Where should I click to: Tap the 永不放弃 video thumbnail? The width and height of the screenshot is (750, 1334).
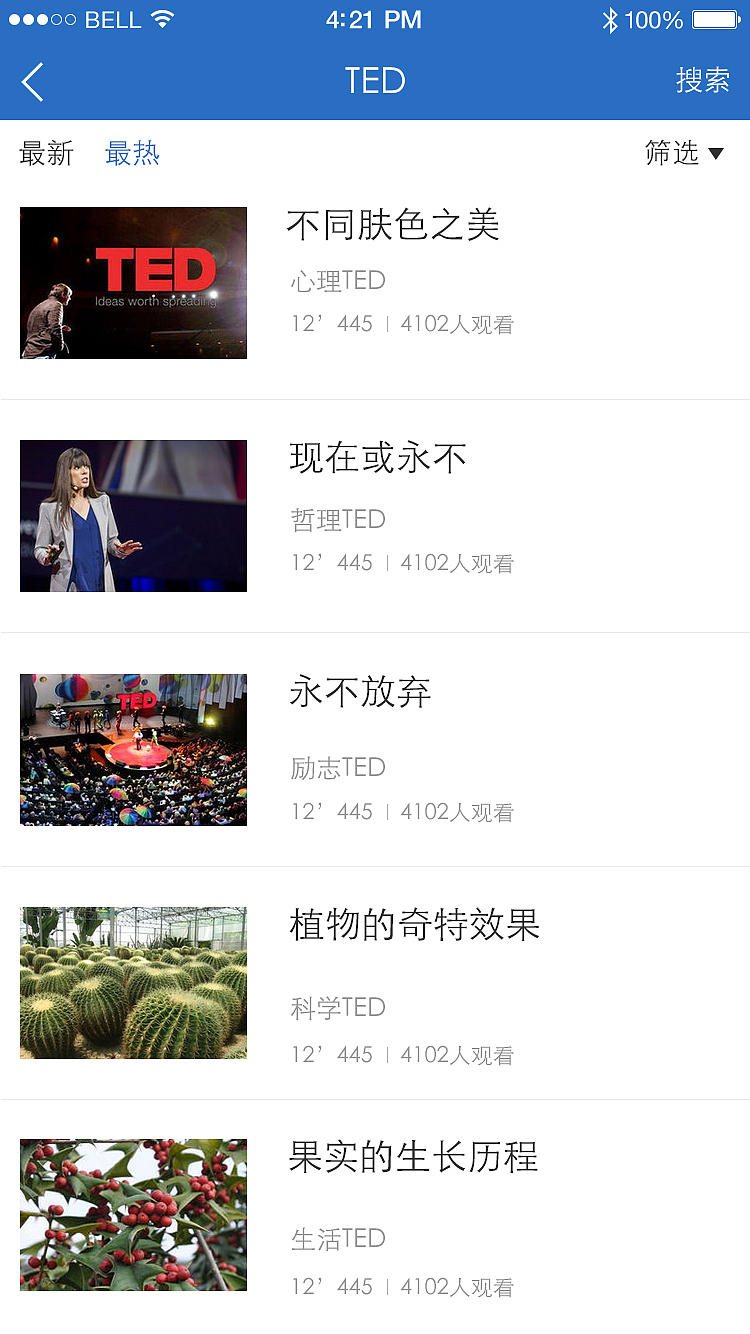(x=133, y=749)
